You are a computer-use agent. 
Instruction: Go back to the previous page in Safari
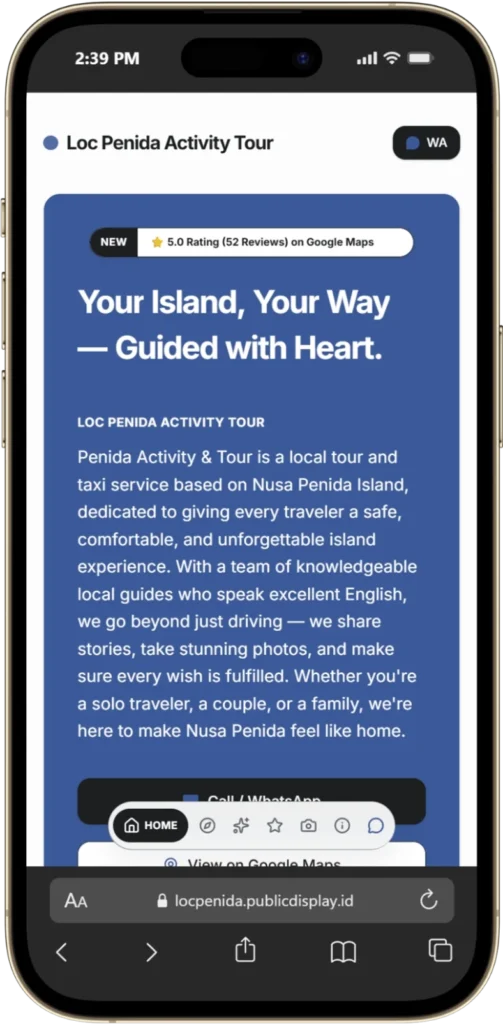(x=61, y=952)
